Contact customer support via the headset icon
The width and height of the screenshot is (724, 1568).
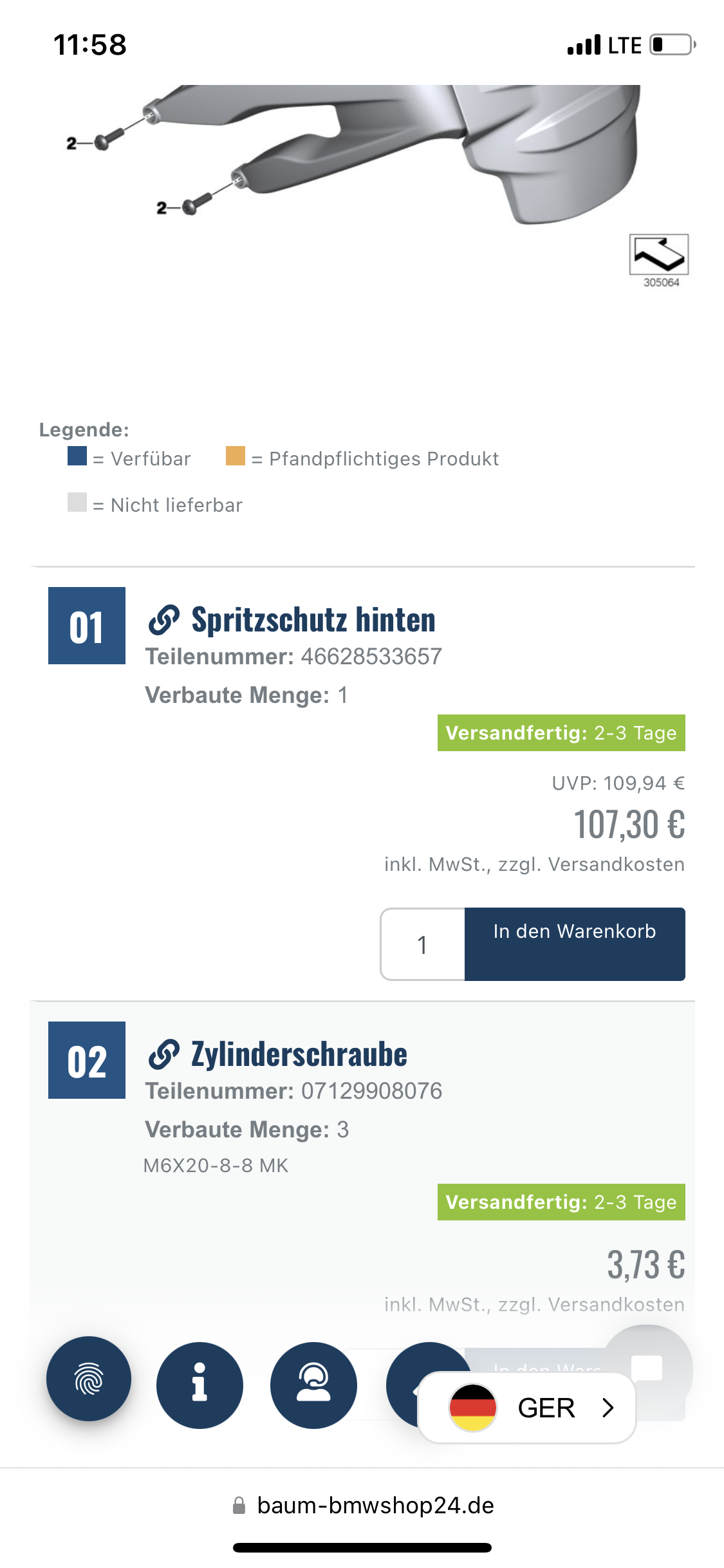coord(313,1385)
